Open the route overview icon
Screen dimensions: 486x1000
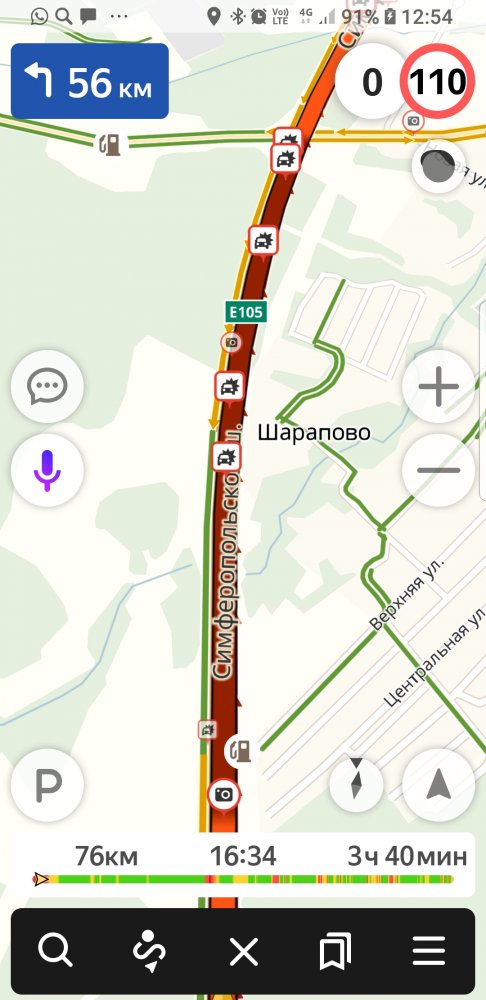(149, 951)
